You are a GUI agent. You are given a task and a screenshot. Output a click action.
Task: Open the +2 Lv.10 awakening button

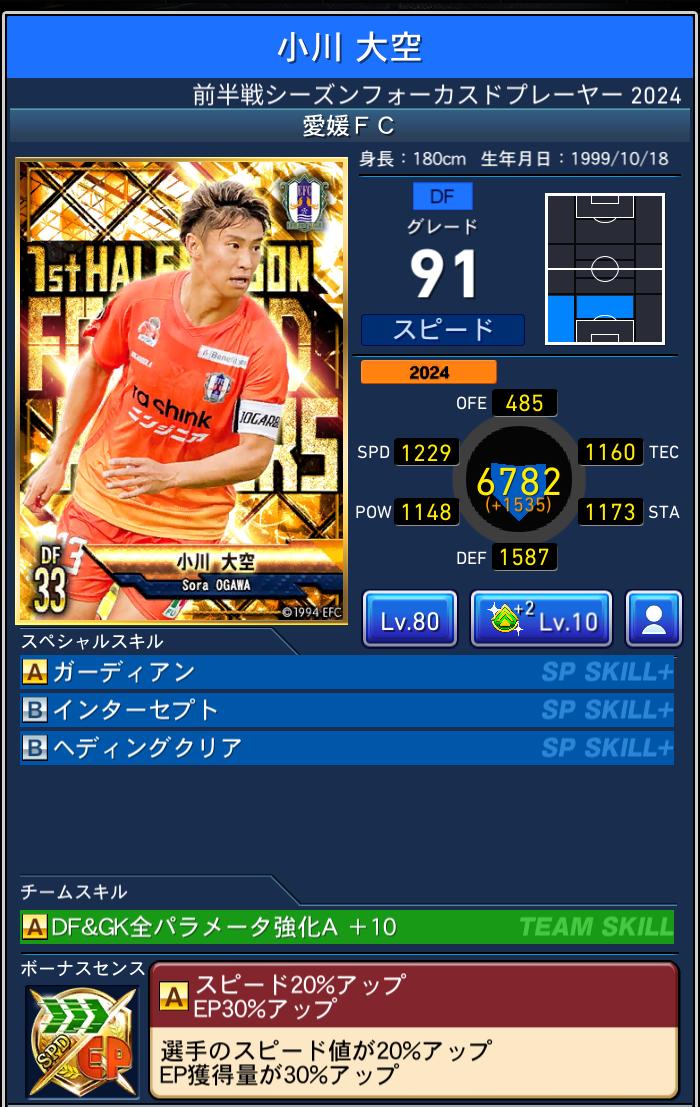(x=541, y=620)
